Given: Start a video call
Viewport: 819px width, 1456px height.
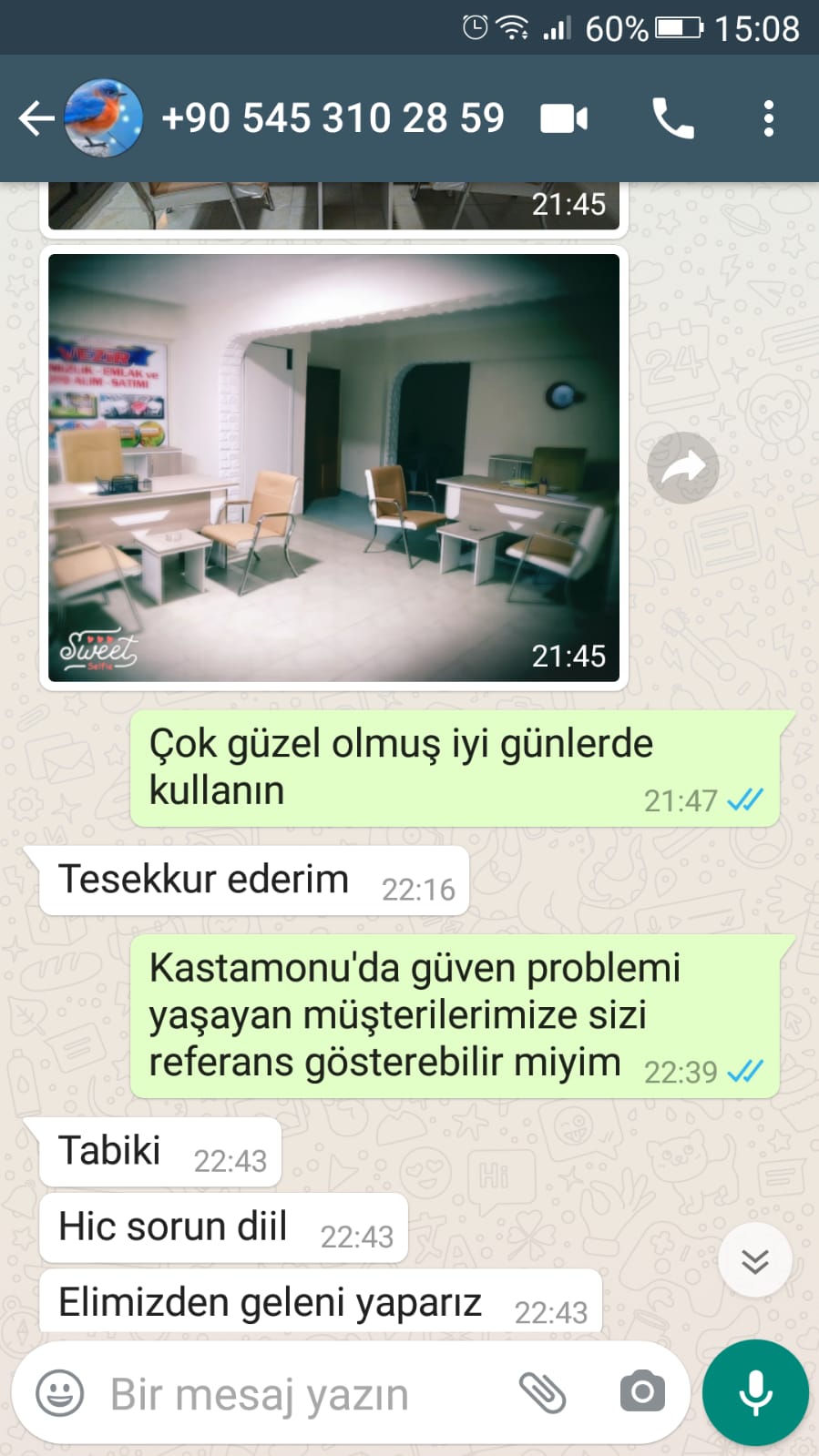Looking at the screenshot, I should [564, 118].
